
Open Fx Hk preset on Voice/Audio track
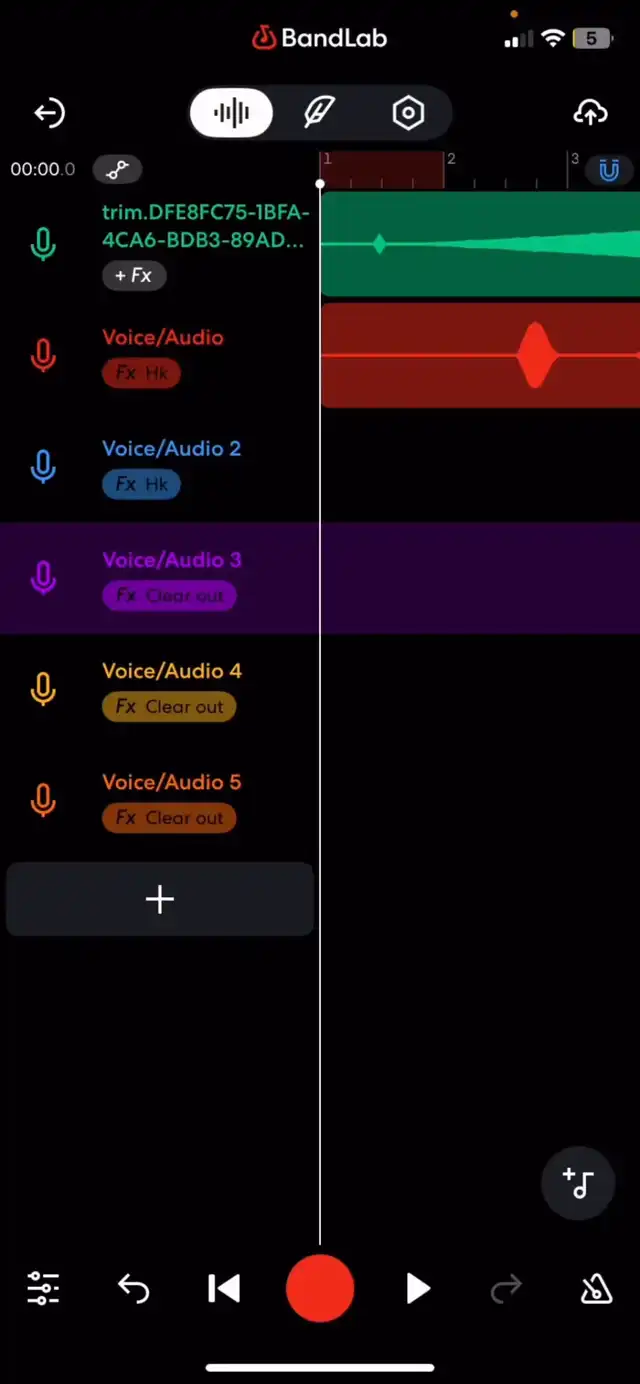(141, 374)
